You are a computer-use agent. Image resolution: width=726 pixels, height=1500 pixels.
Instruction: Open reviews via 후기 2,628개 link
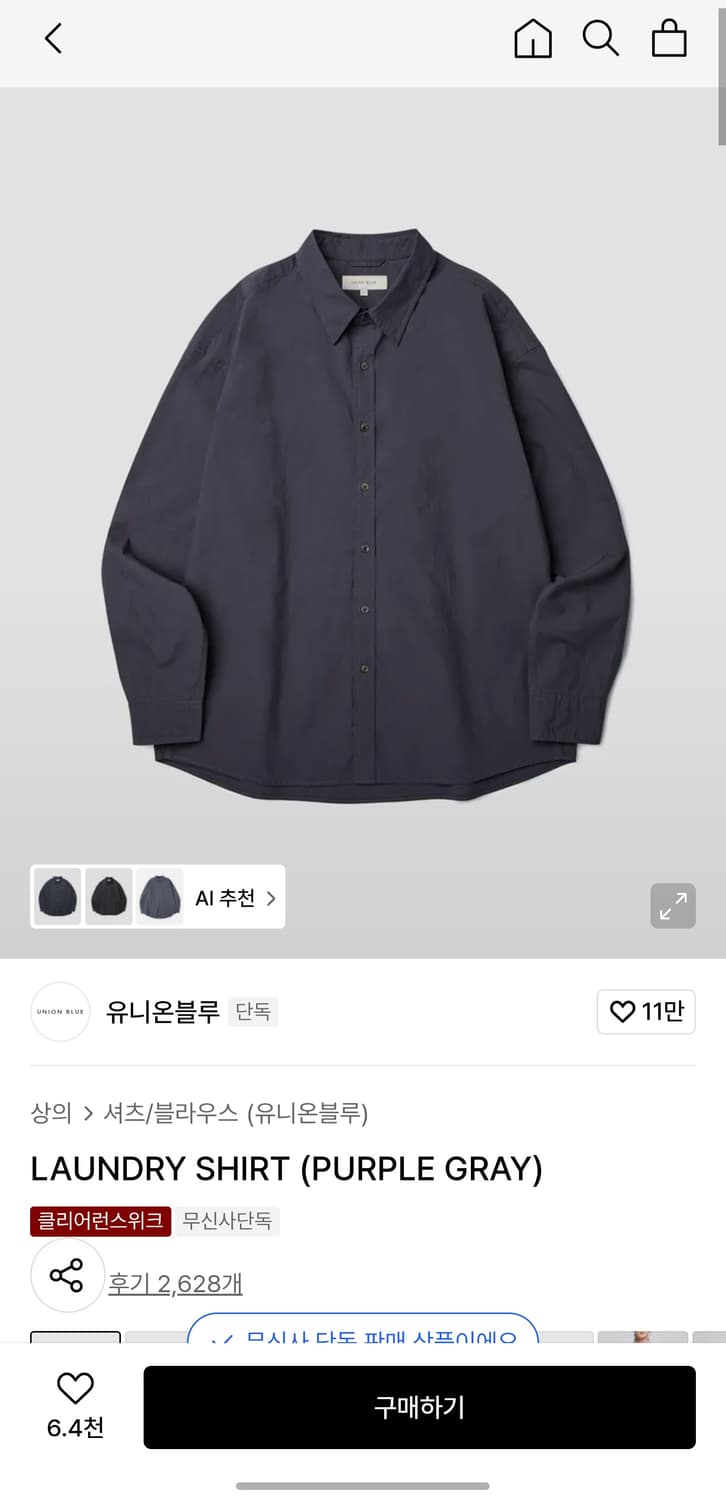175,1283
